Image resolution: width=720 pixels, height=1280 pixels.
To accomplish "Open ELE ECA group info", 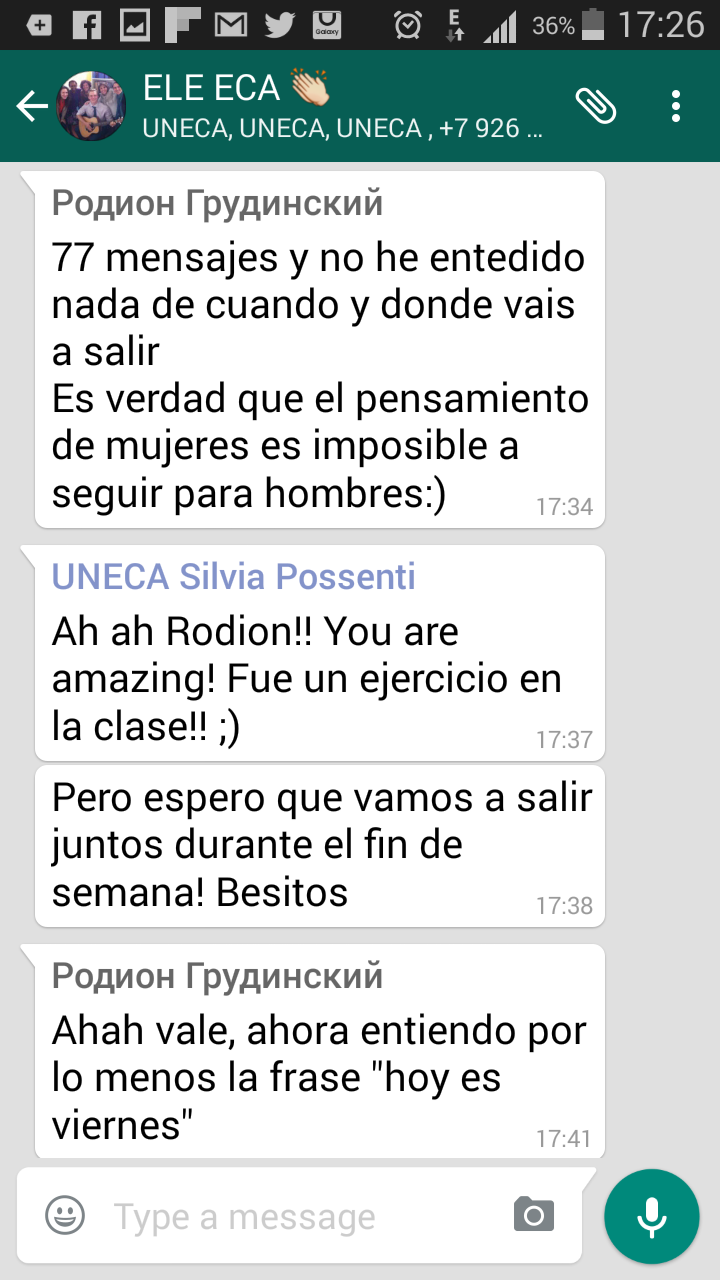I will [340, 106].
